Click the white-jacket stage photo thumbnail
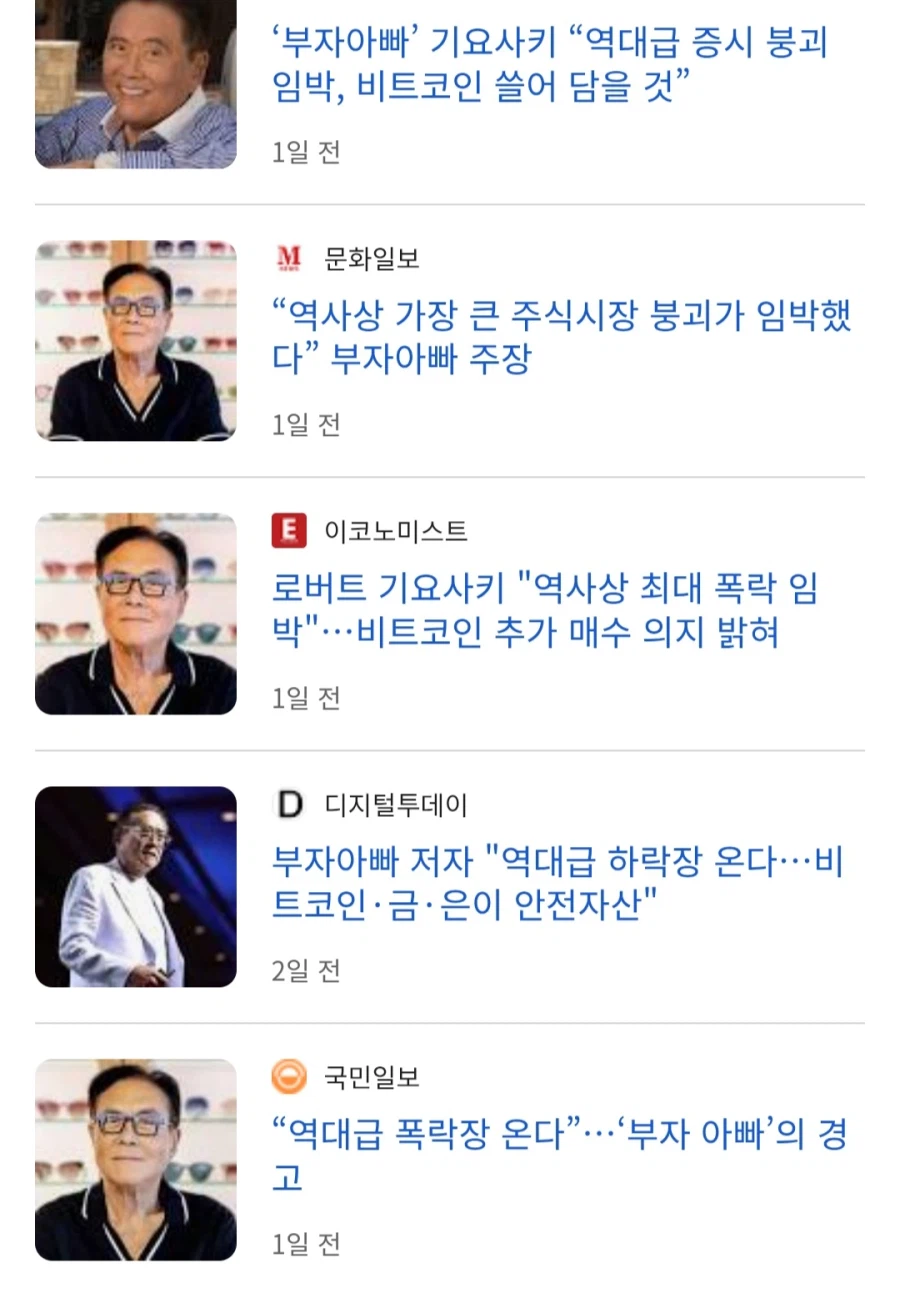Screen dimensions: 900x1293 click(x=135, y=888)
